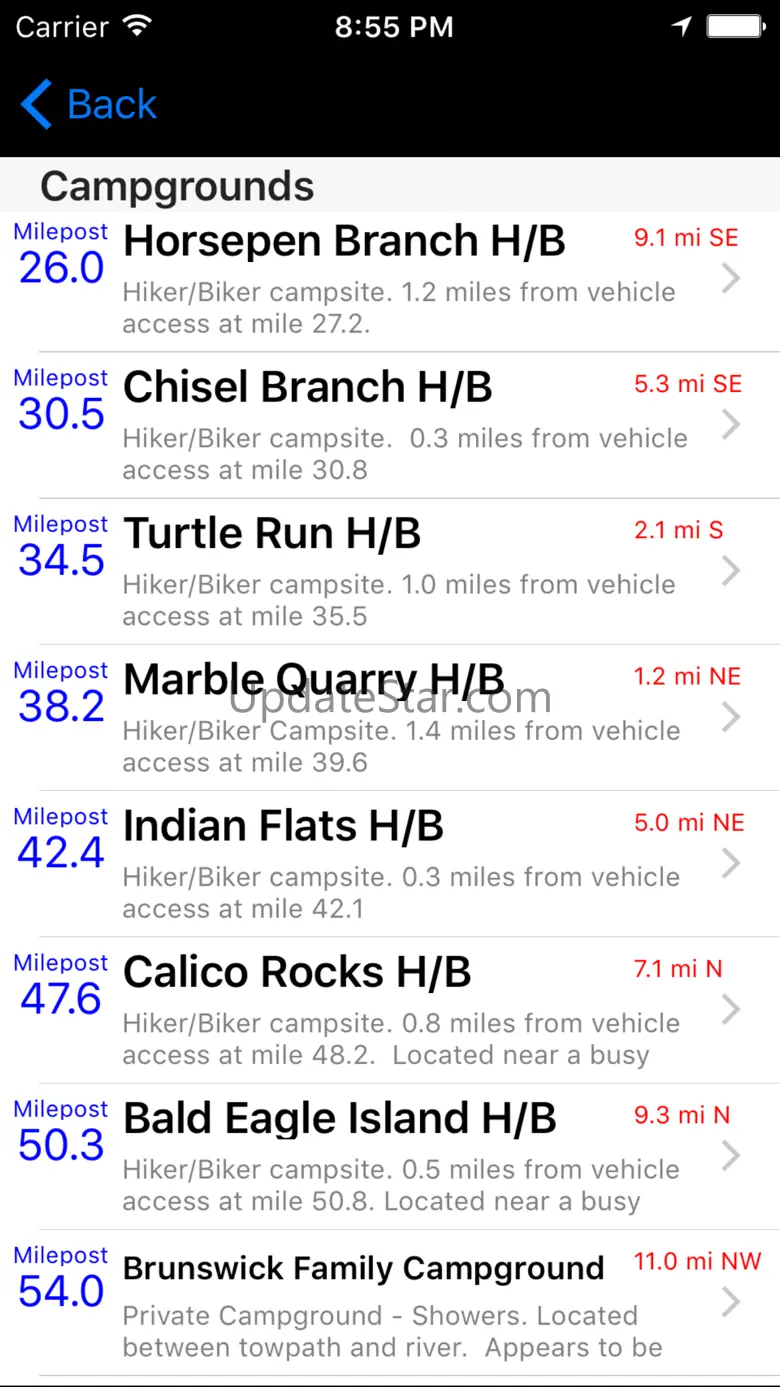Open the Marble Quarry H/B row
The width and height of the screenshot is (780, 1387).
pos(390,717)
